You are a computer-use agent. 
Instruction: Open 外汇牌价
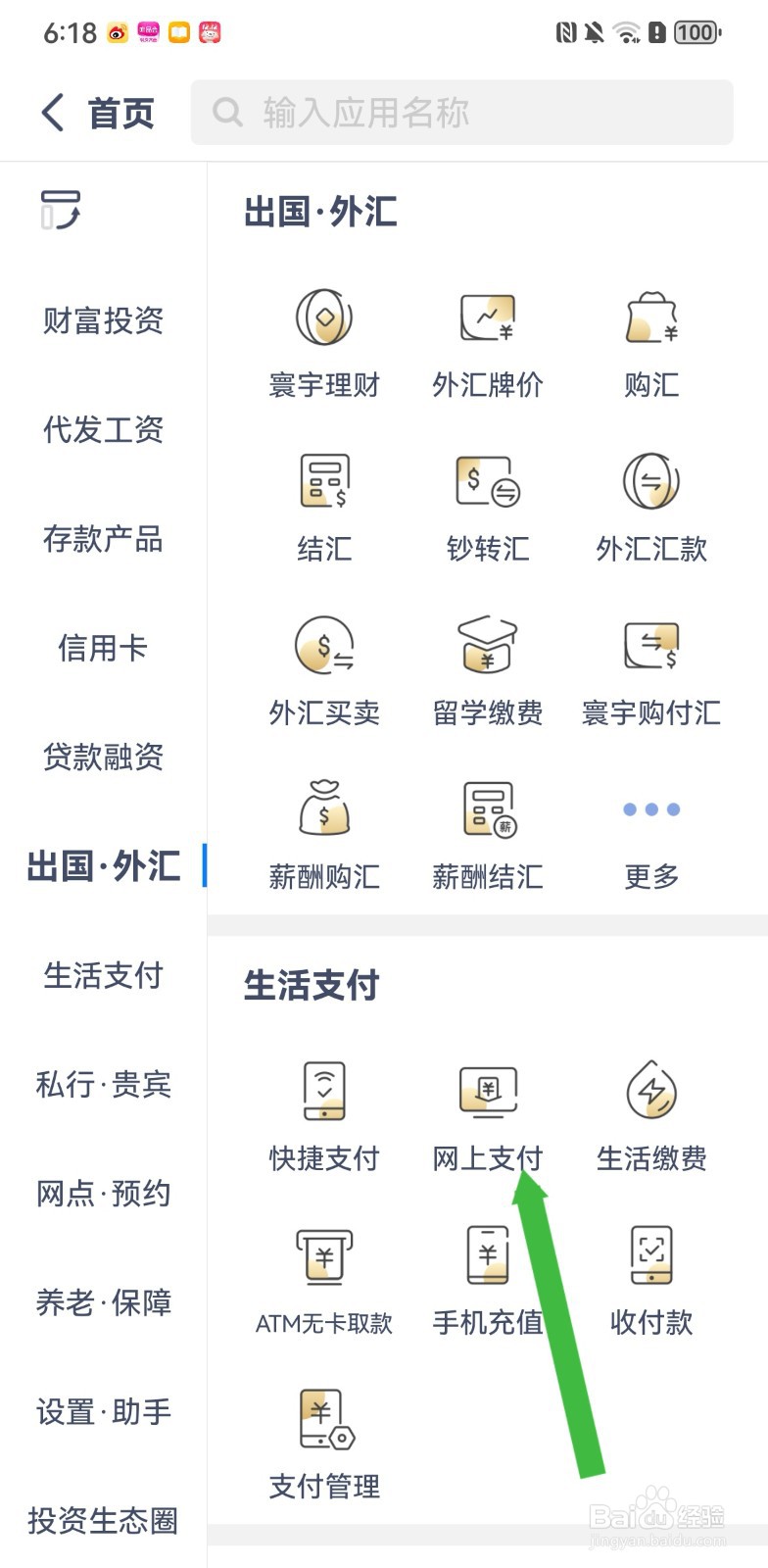tap(488, 343)
